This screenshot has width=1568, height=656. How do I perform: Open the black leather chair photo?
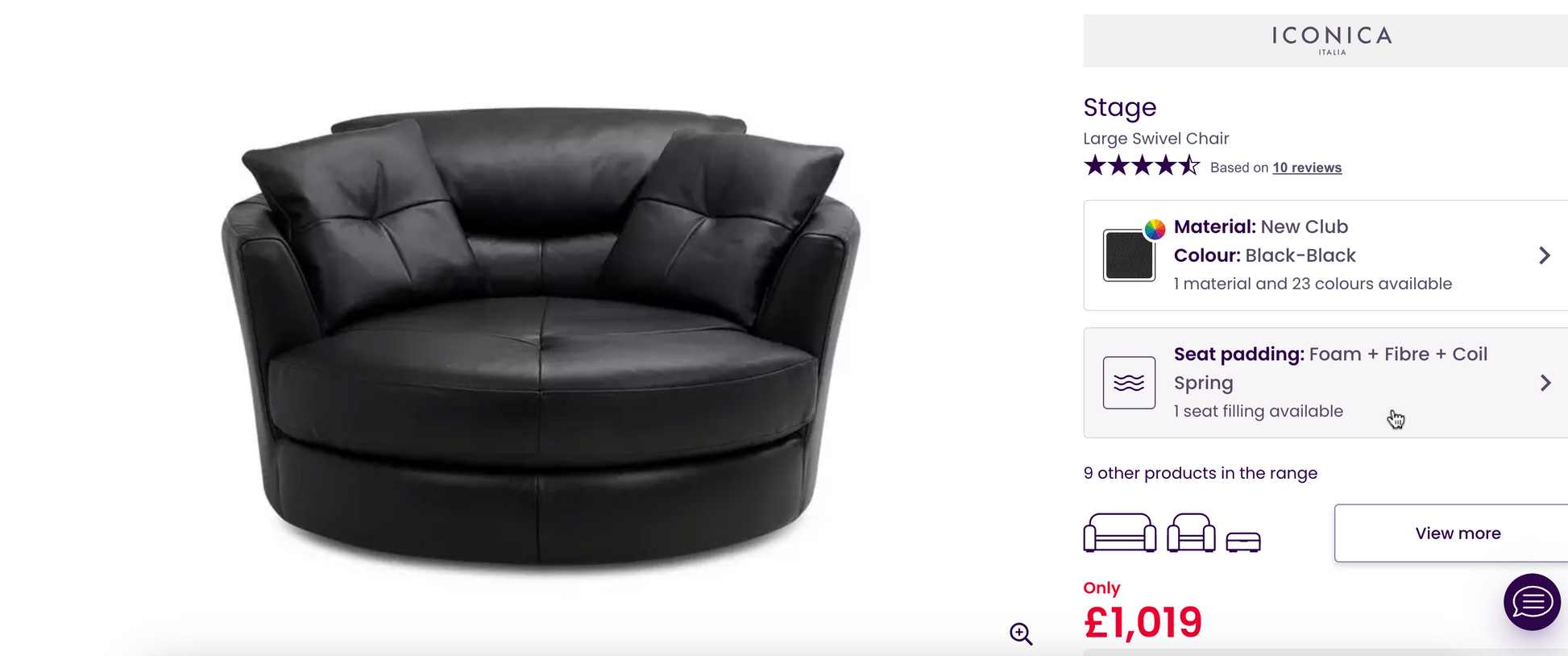[540, 338]
